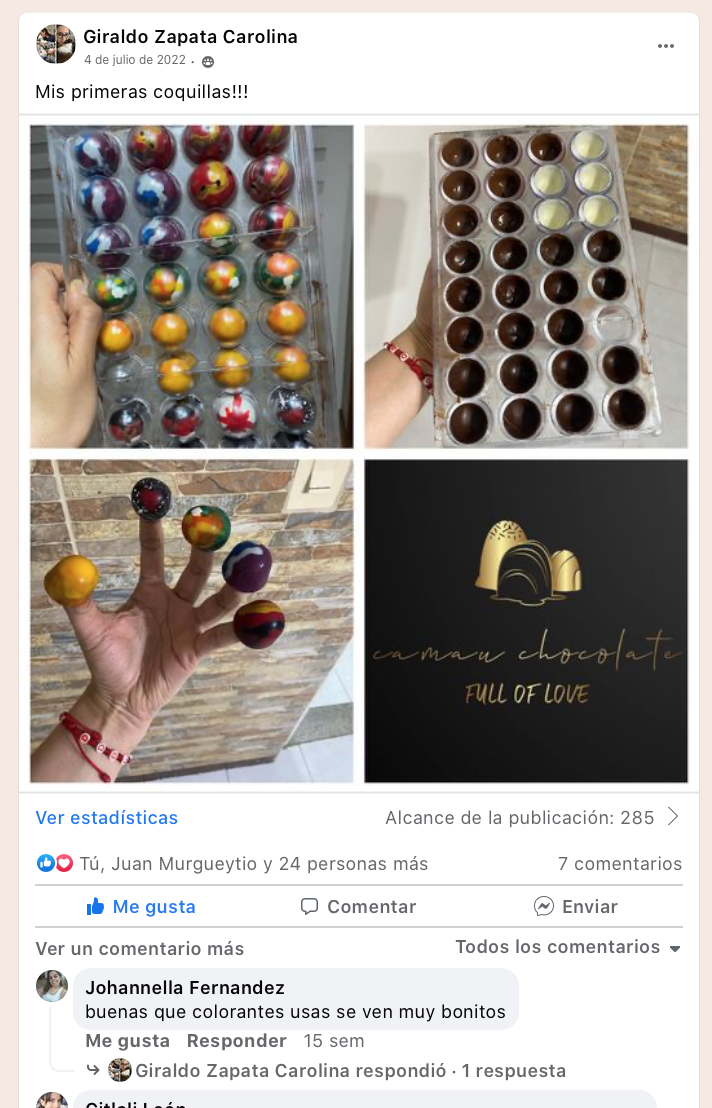This screenshot has height=1108, width=712.
Task: Like the post with Me gusta
Action: click(141, 907)
